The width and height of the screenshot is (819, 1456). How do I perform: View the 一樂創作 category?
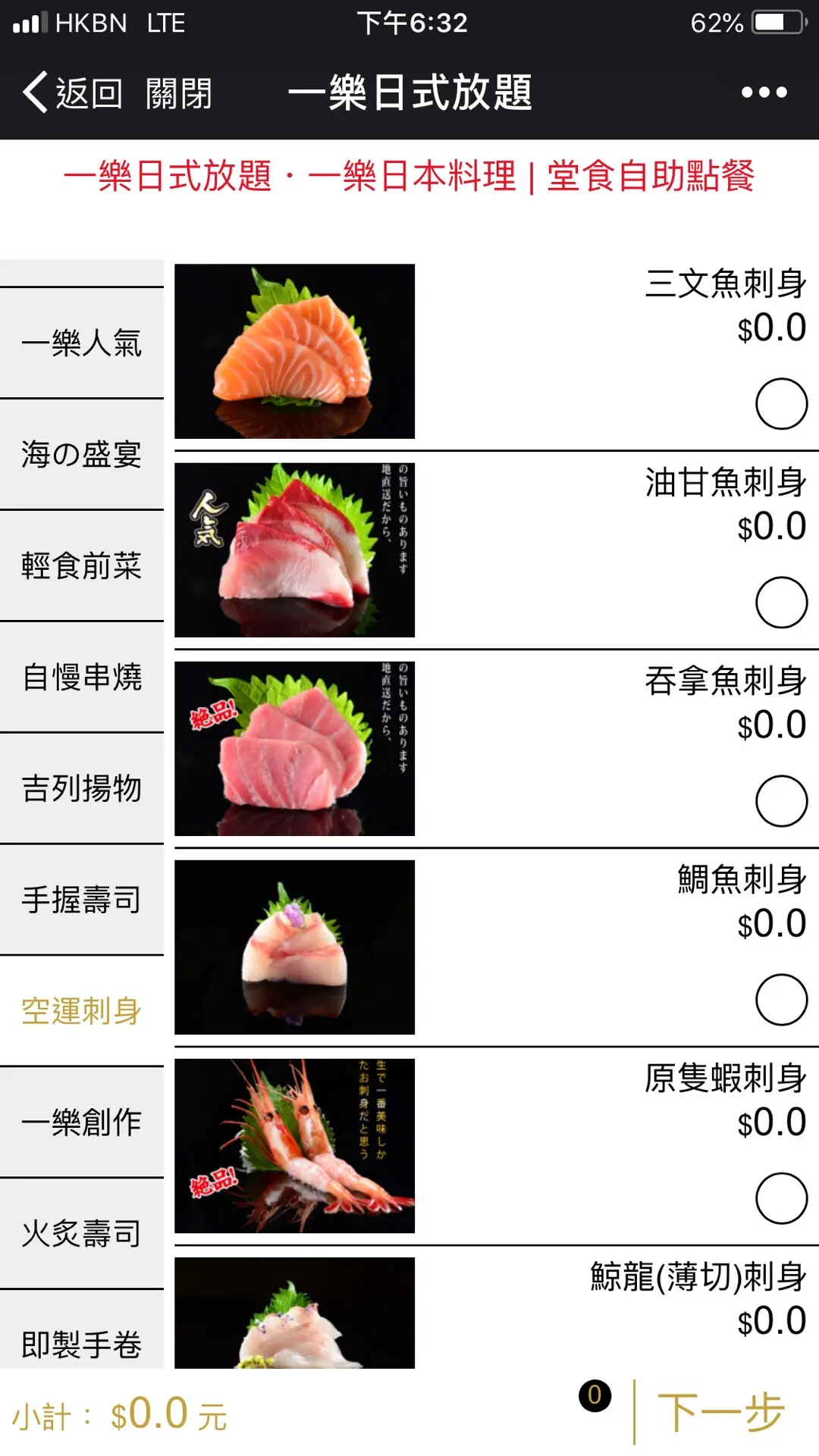click(82, 1123)
